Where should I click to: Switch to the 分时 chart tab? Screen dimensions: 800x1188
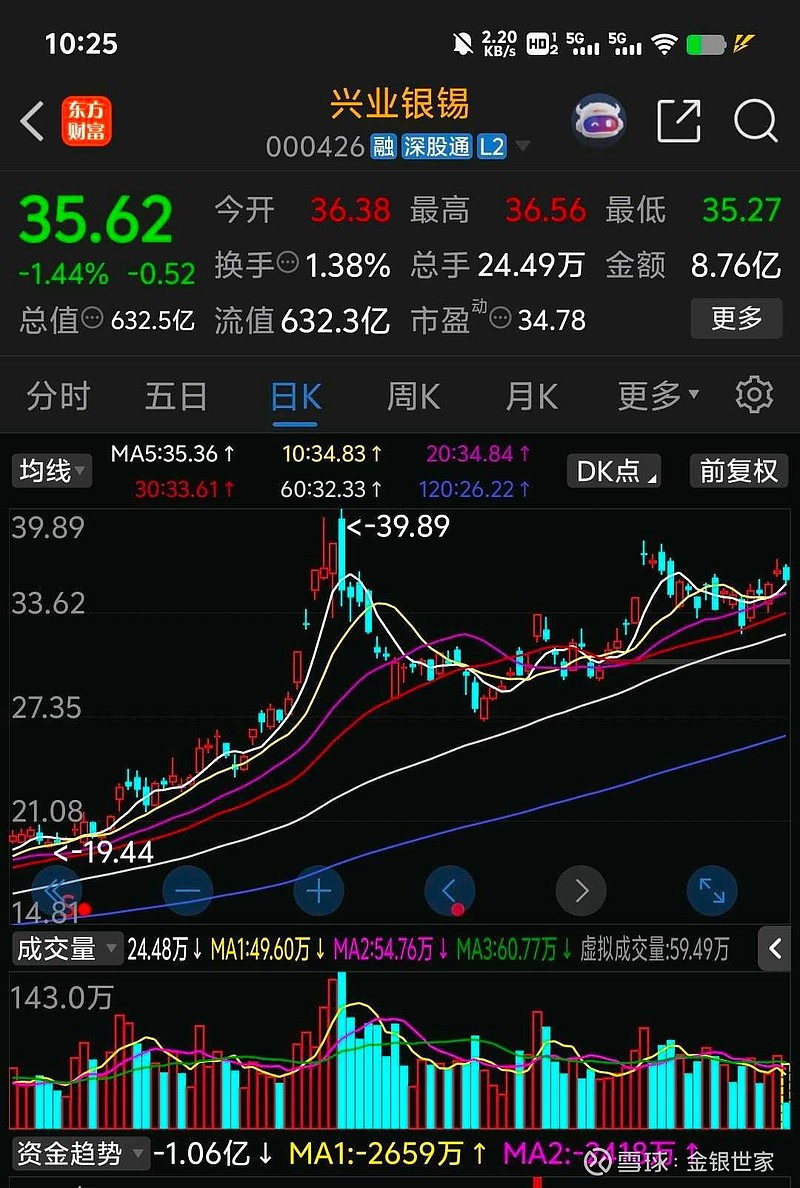pyautogui.click(x=57, y=396)
